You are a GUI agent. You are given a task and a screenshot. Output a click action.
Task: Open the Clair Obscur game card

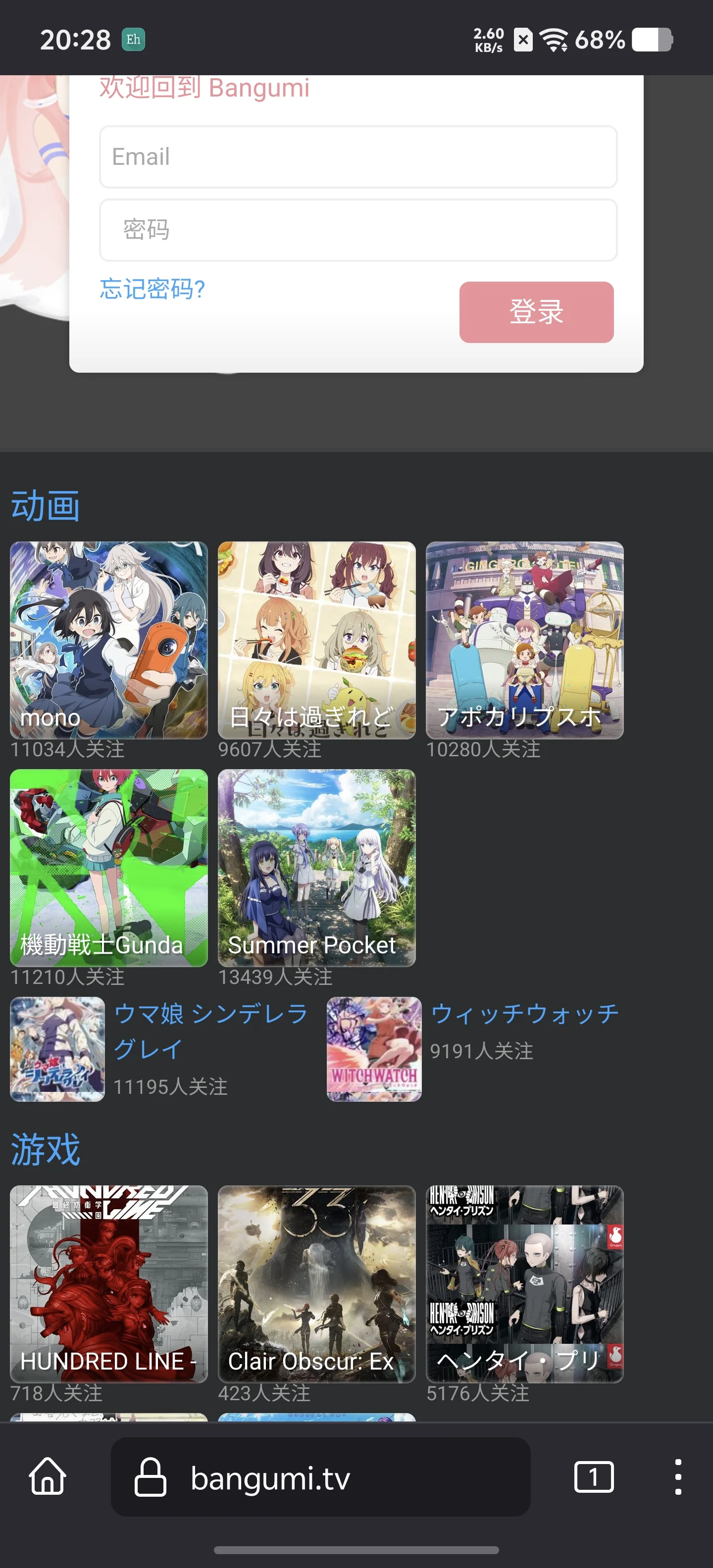[x=316, y=1284]
